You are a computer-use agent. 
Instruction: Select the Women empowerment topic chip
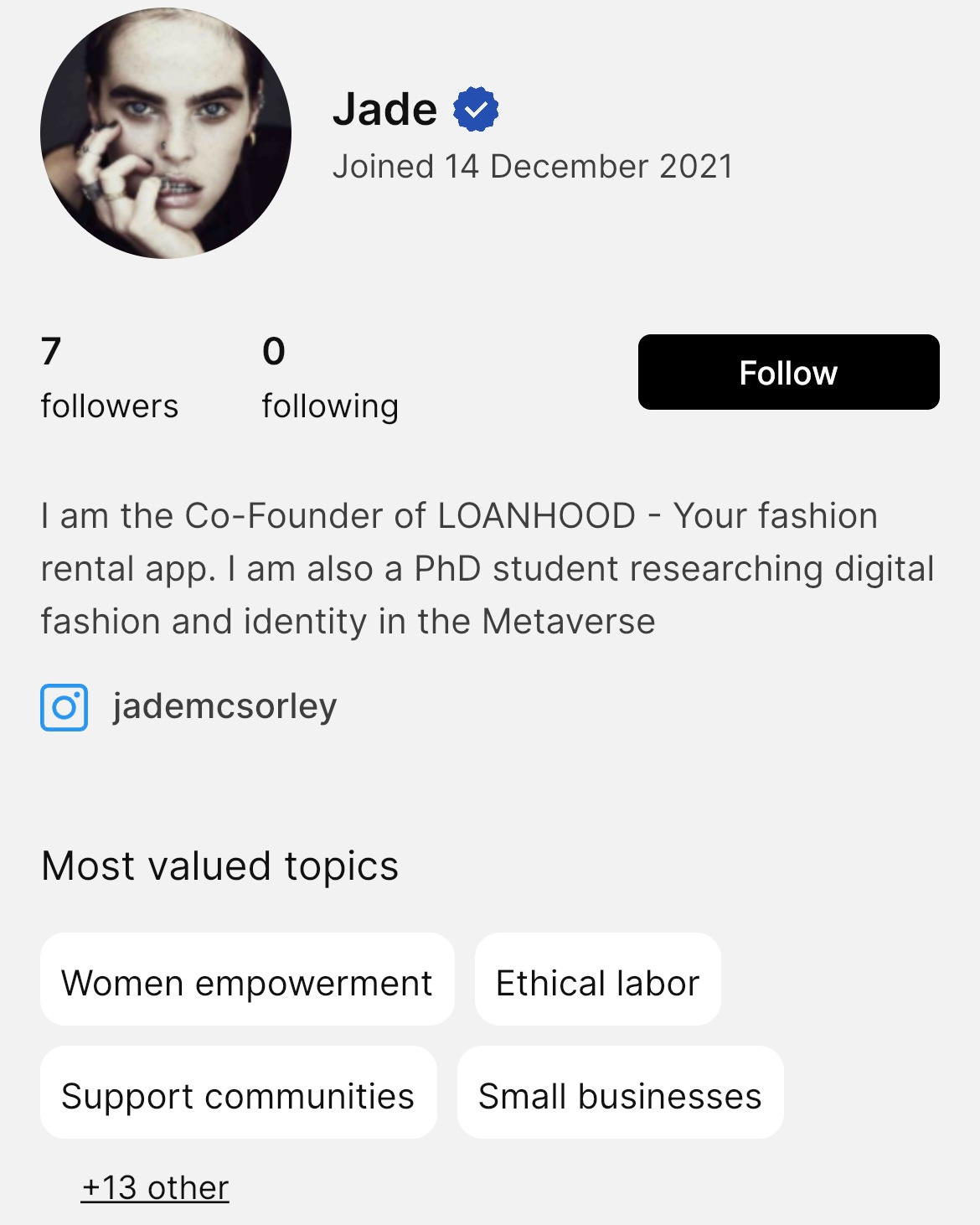coord(247,982)
